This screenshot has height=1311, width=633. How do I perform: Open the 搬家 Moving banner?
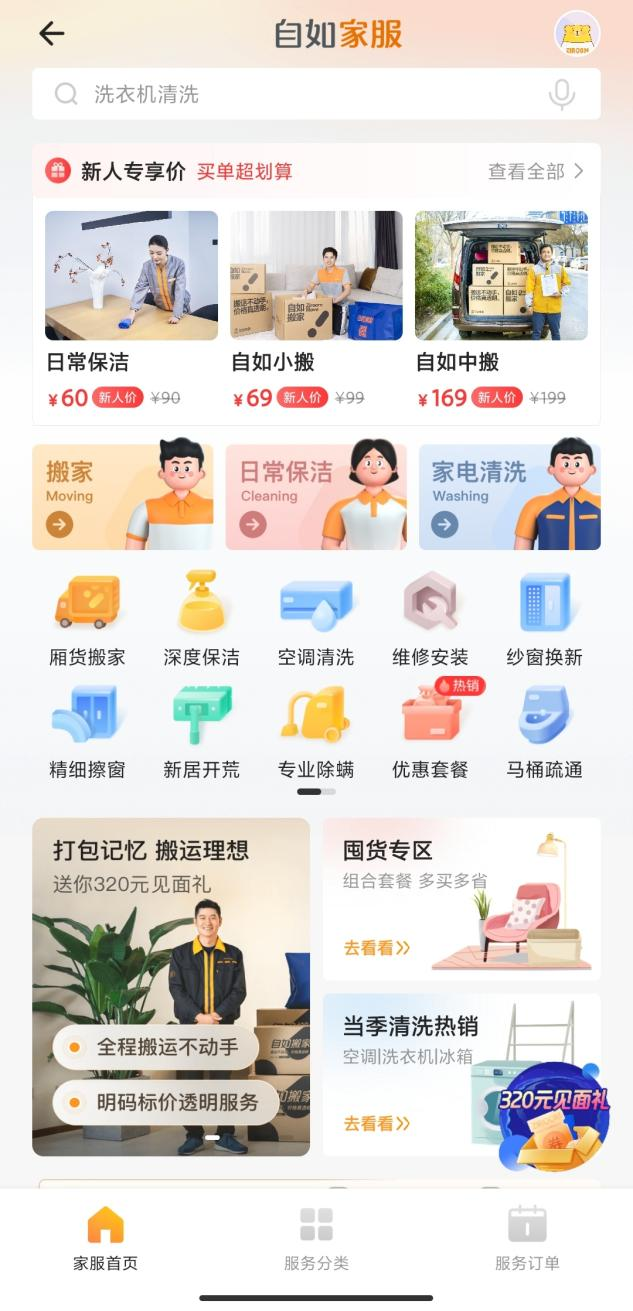click(x=123, y=497)
